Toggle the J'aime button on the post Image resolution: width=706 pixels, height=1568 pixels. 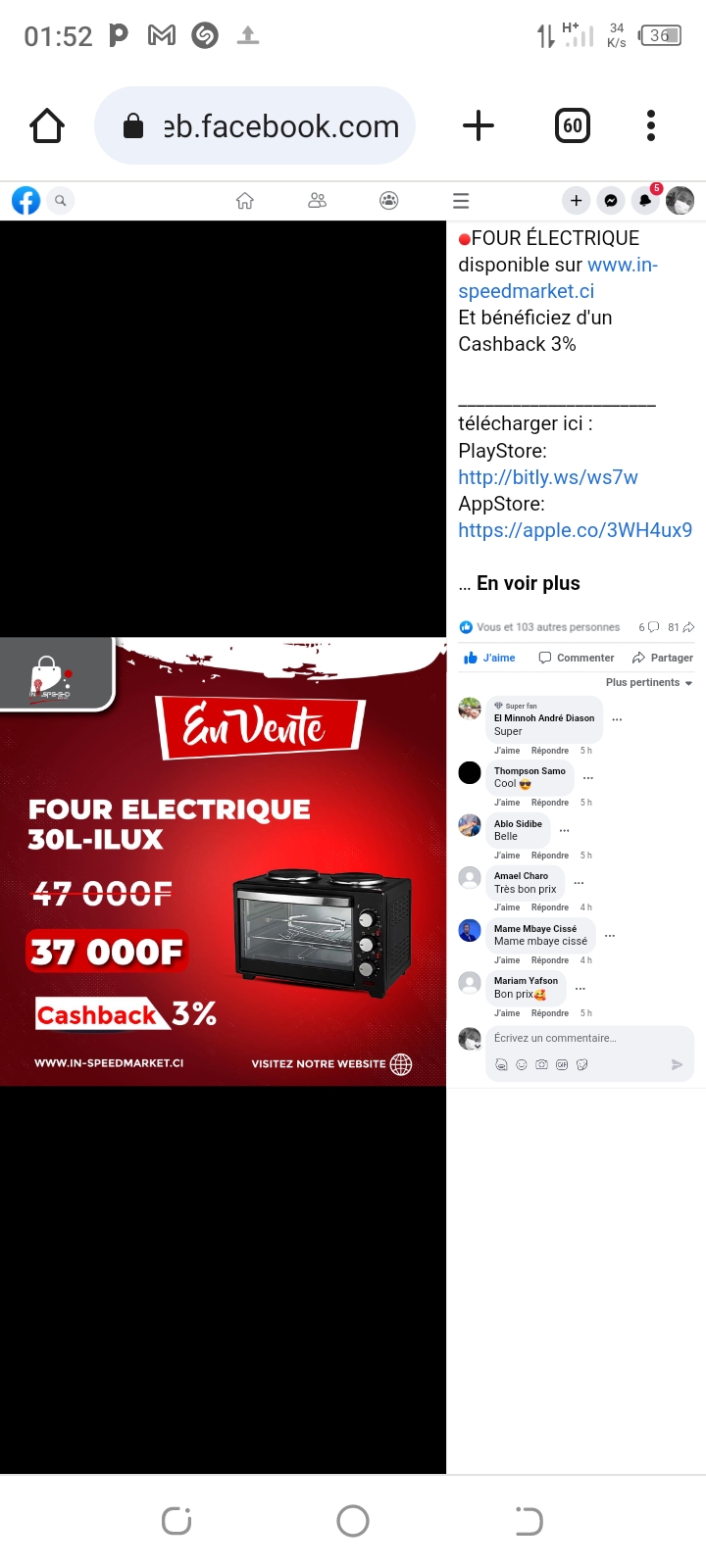tap(490, 658)
